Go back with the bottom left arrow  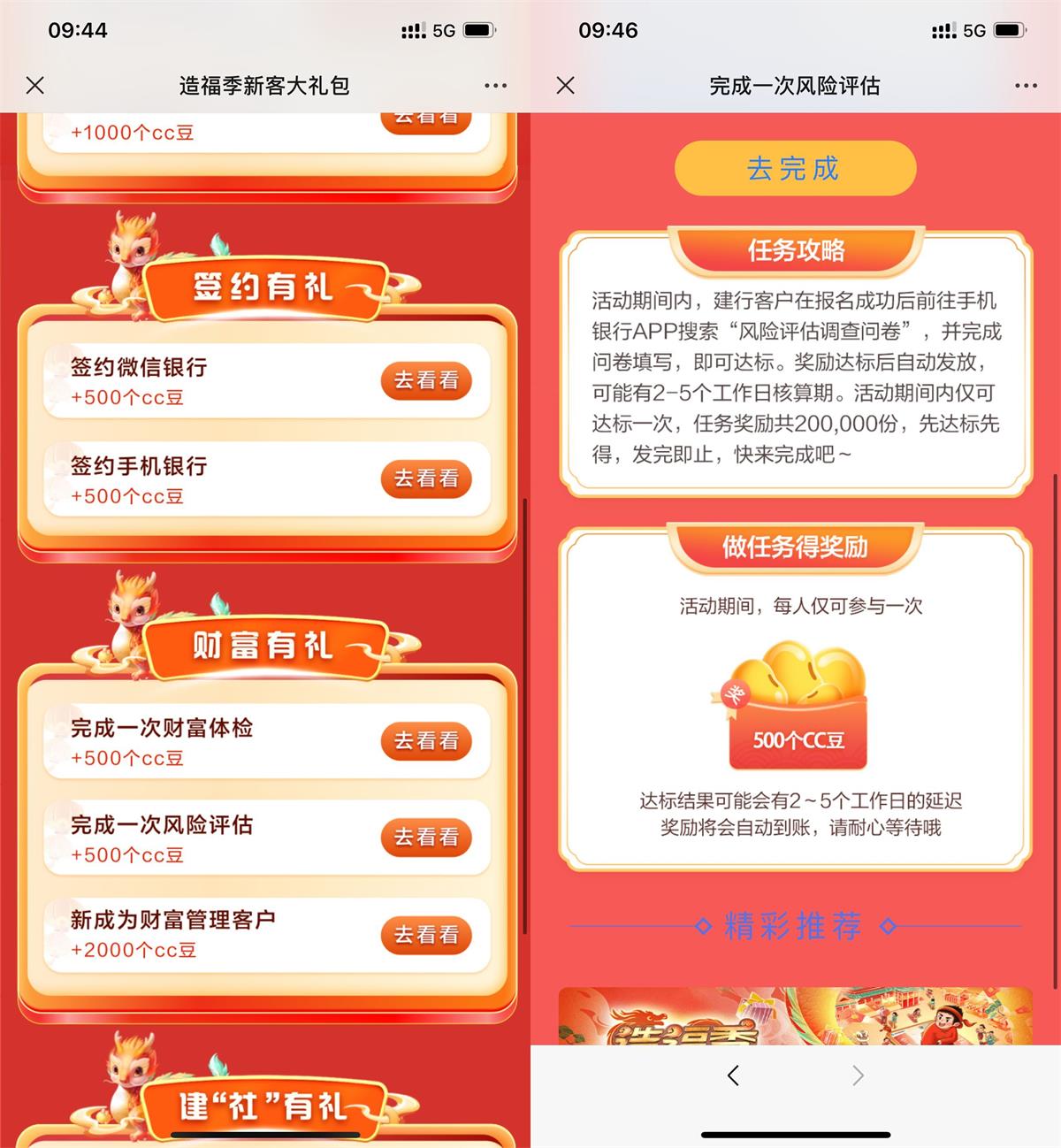pos(733,1075)
